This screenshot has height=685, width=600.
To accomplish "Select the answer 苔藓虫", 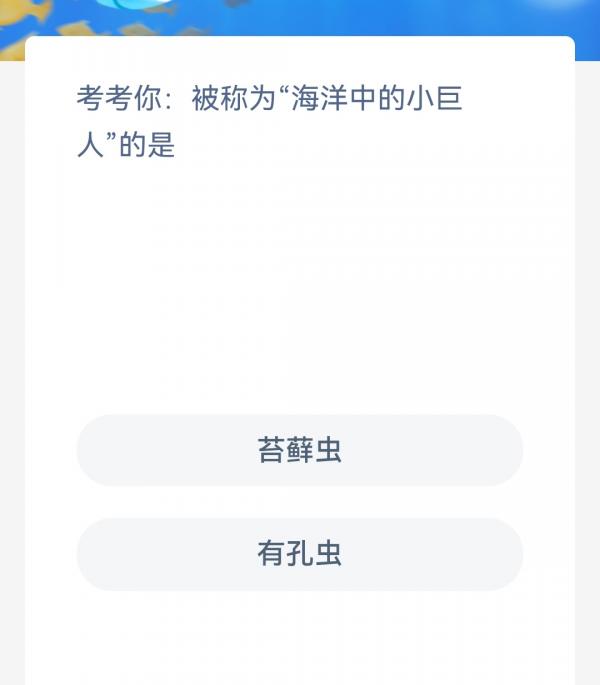I will coord(300,450).
